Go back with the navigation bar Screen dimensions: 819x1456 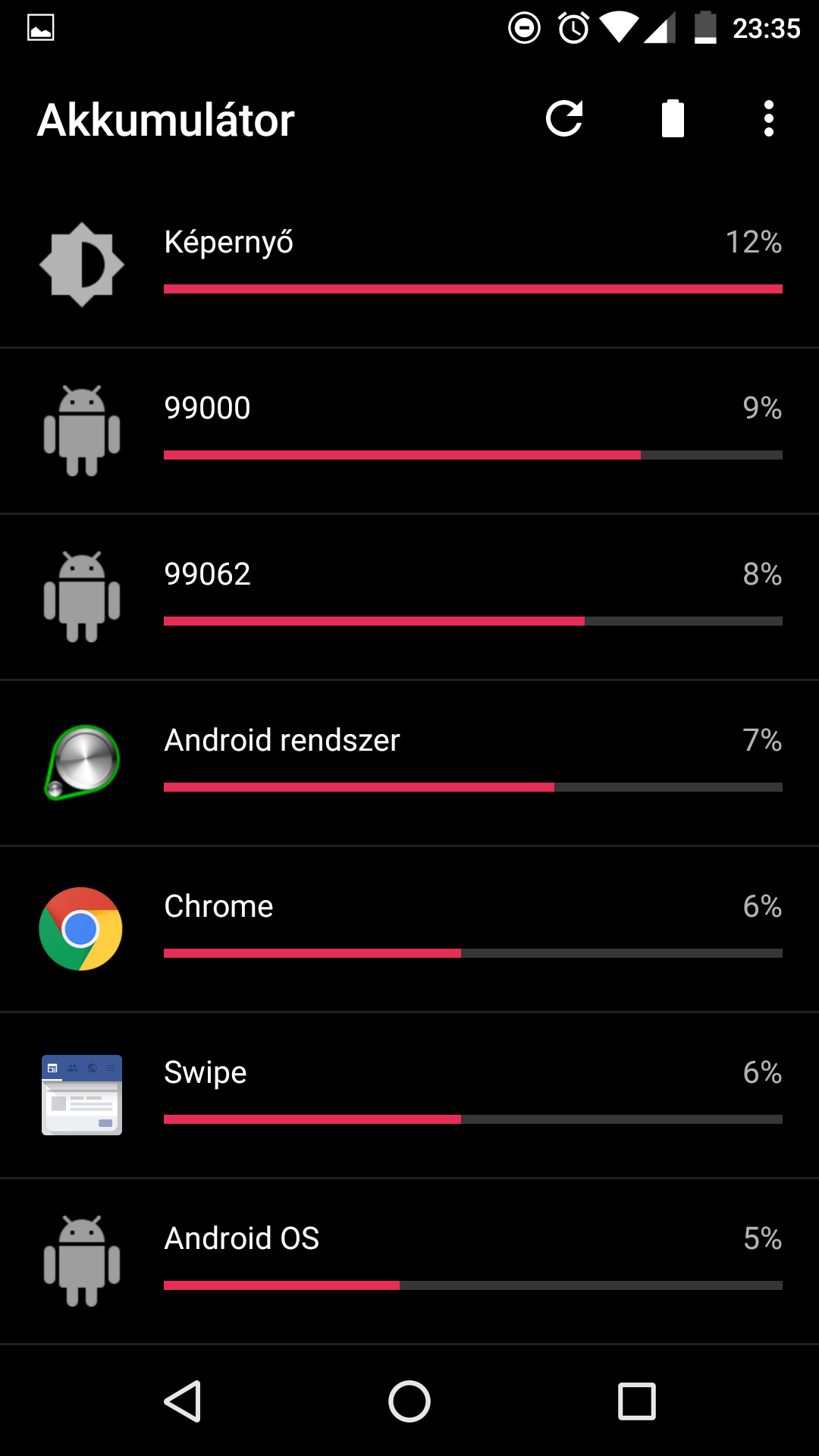coord(183,1401)
